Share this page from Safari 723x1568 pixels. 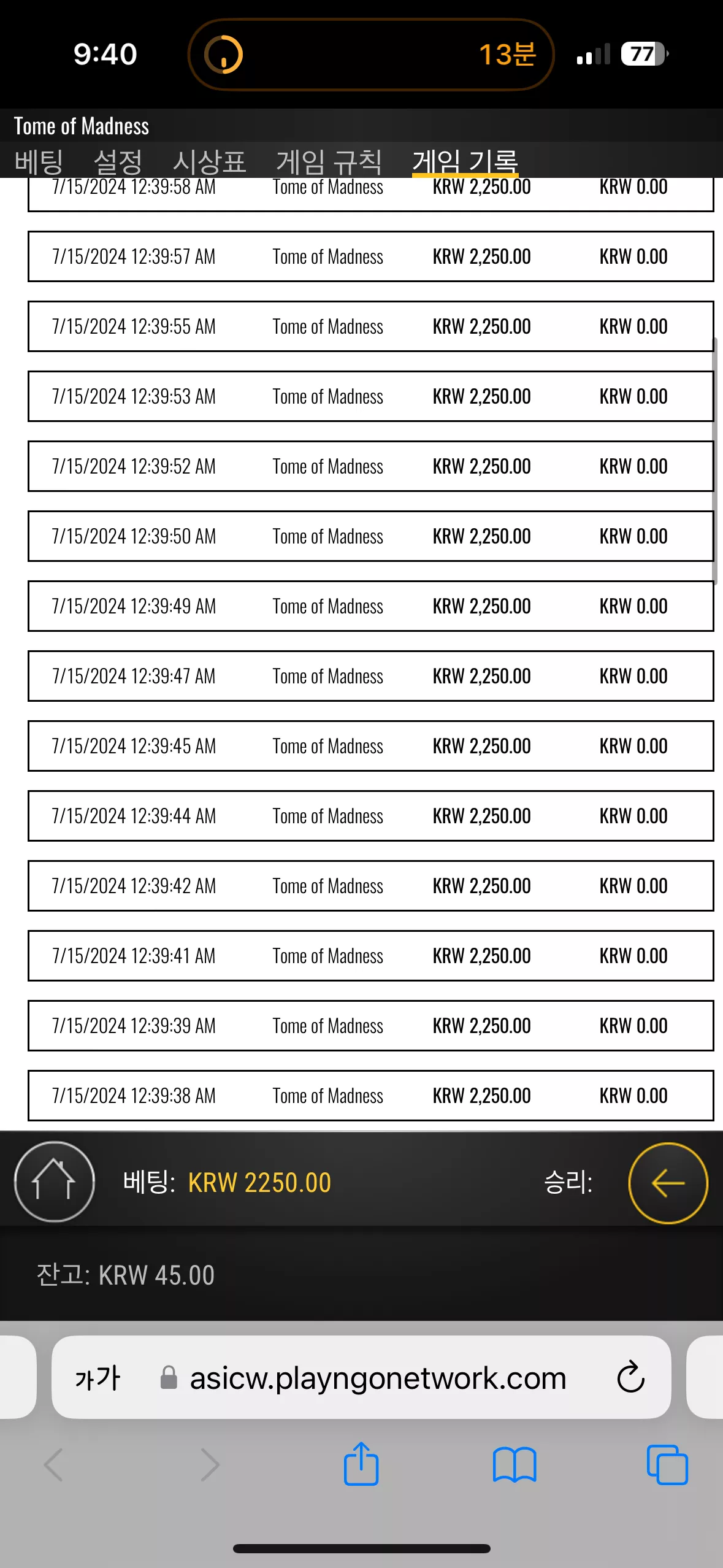click(361, 1464)
